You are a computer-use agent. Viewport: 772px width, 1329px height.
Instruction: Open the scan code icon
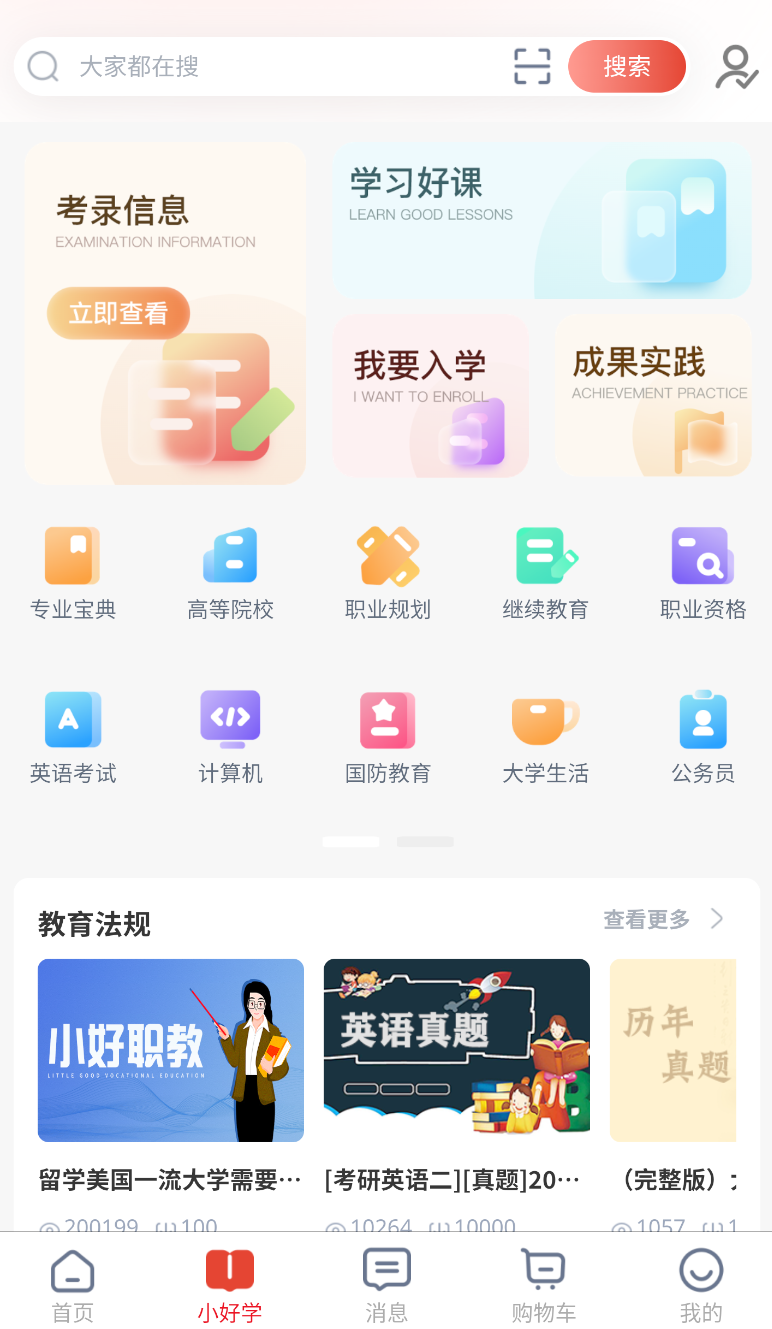(532, 66)
